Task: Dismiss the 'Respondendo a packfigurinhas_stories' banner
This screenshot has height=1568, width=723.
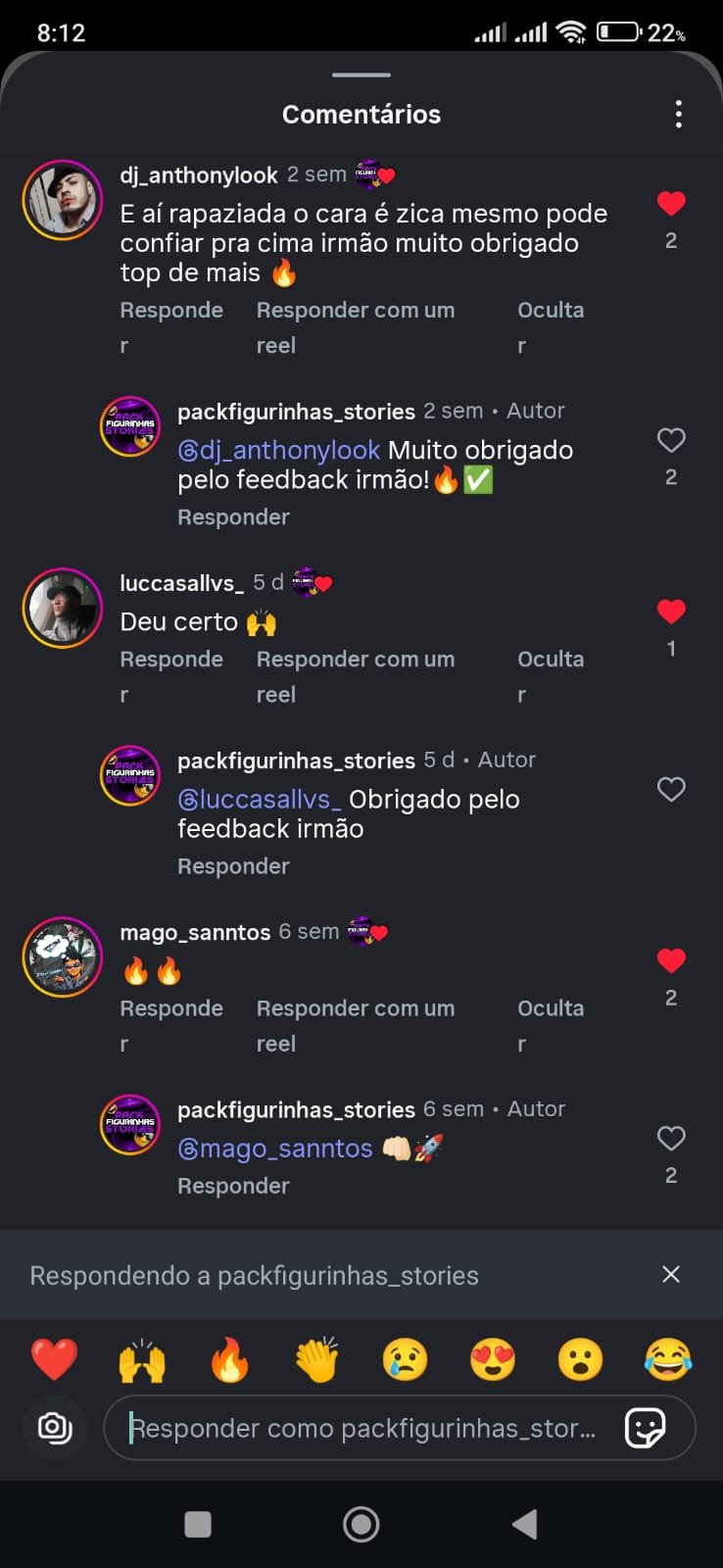Action: [x=671, y=1274]
